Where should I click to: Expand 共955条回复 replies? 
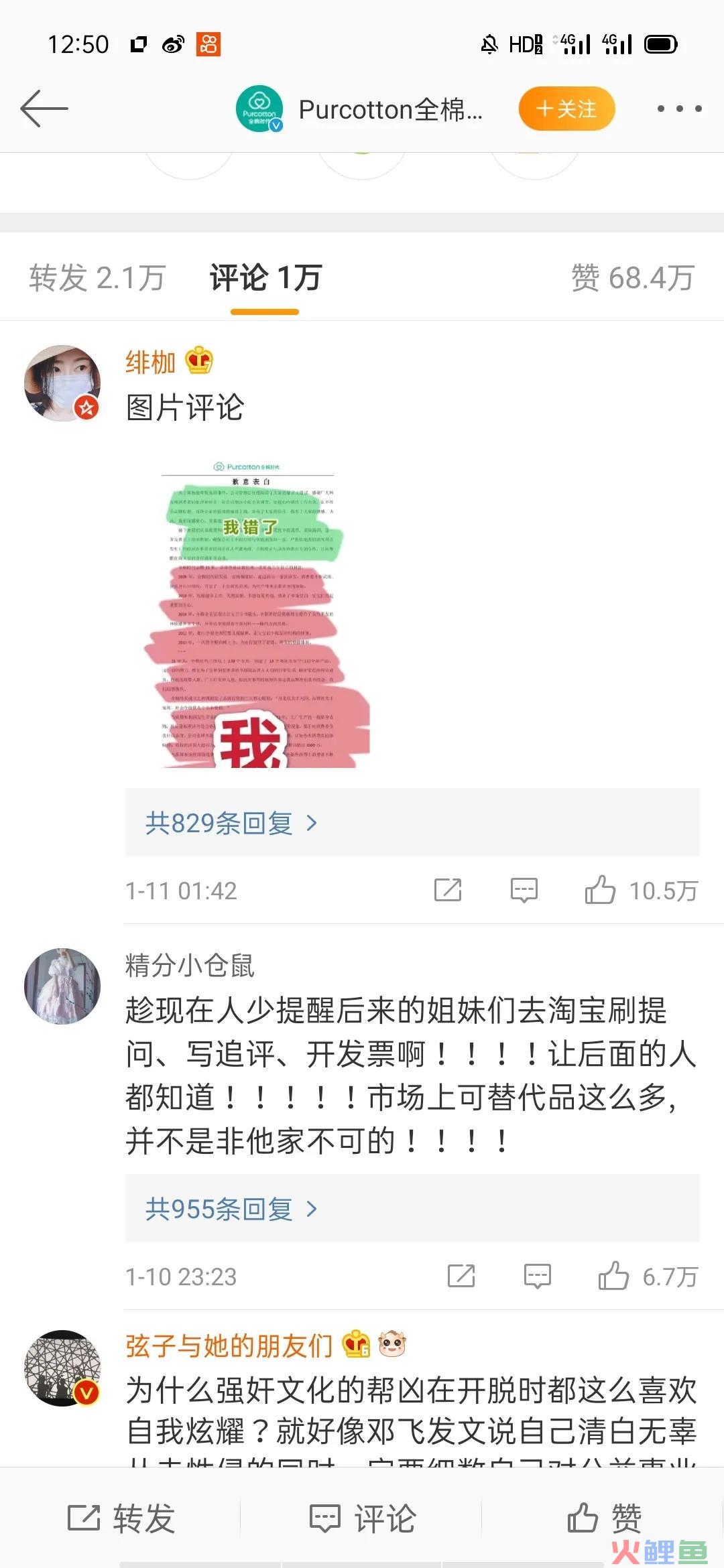point(231,1209)
